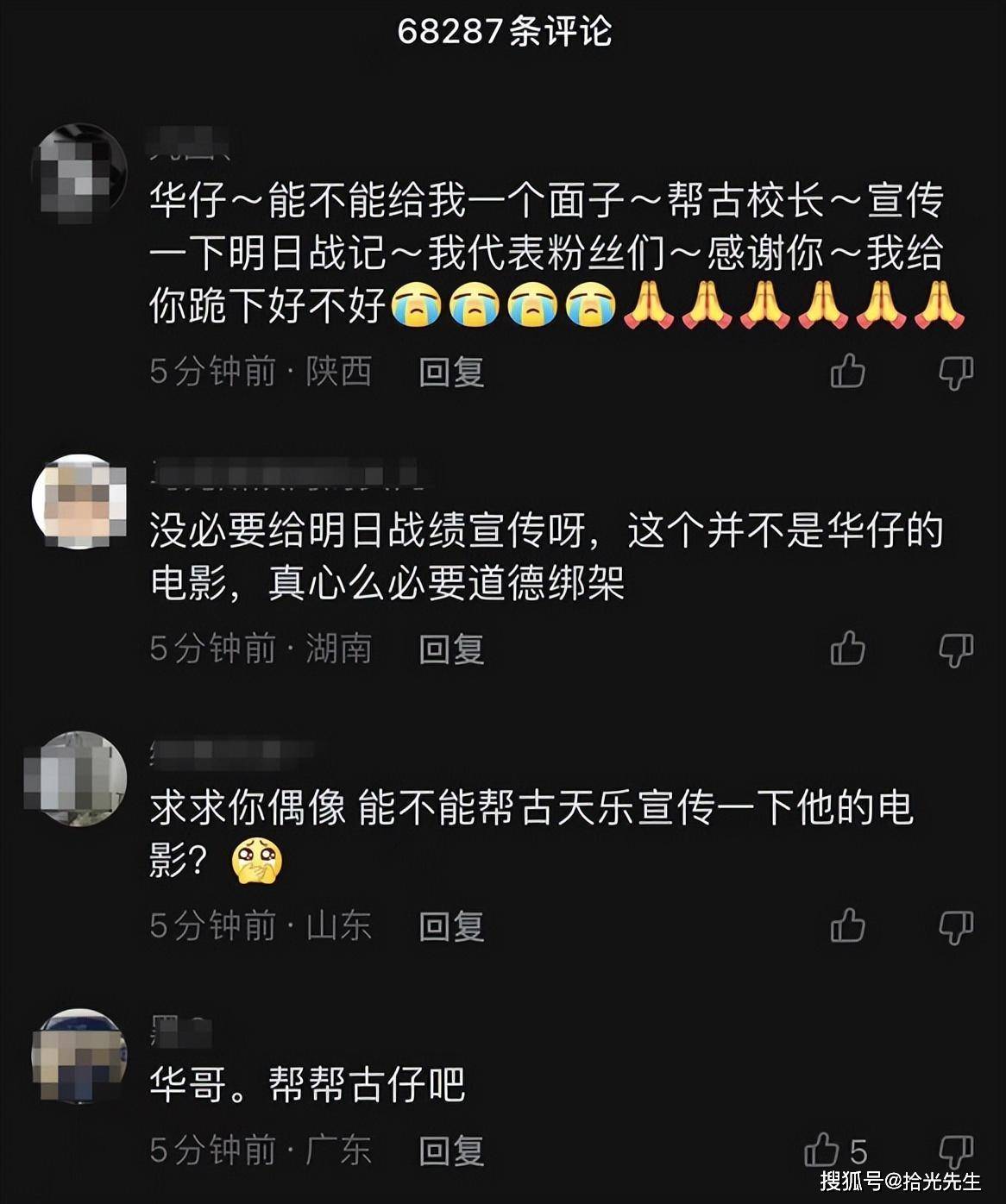1006x1204 pixels.
Task: Open avatar of the 陕西 commenter
Action: (79, 172)
